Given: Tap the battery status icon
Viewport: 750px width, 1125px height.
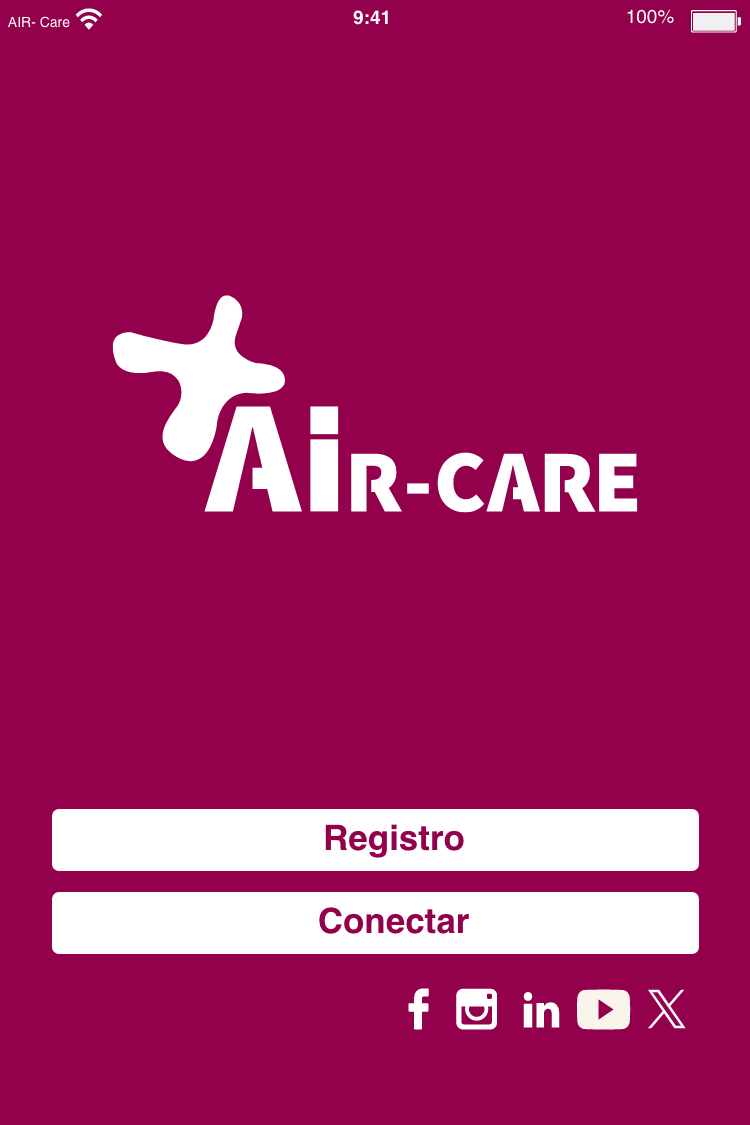Looking at the screenshot, I should tap(714, 20).
